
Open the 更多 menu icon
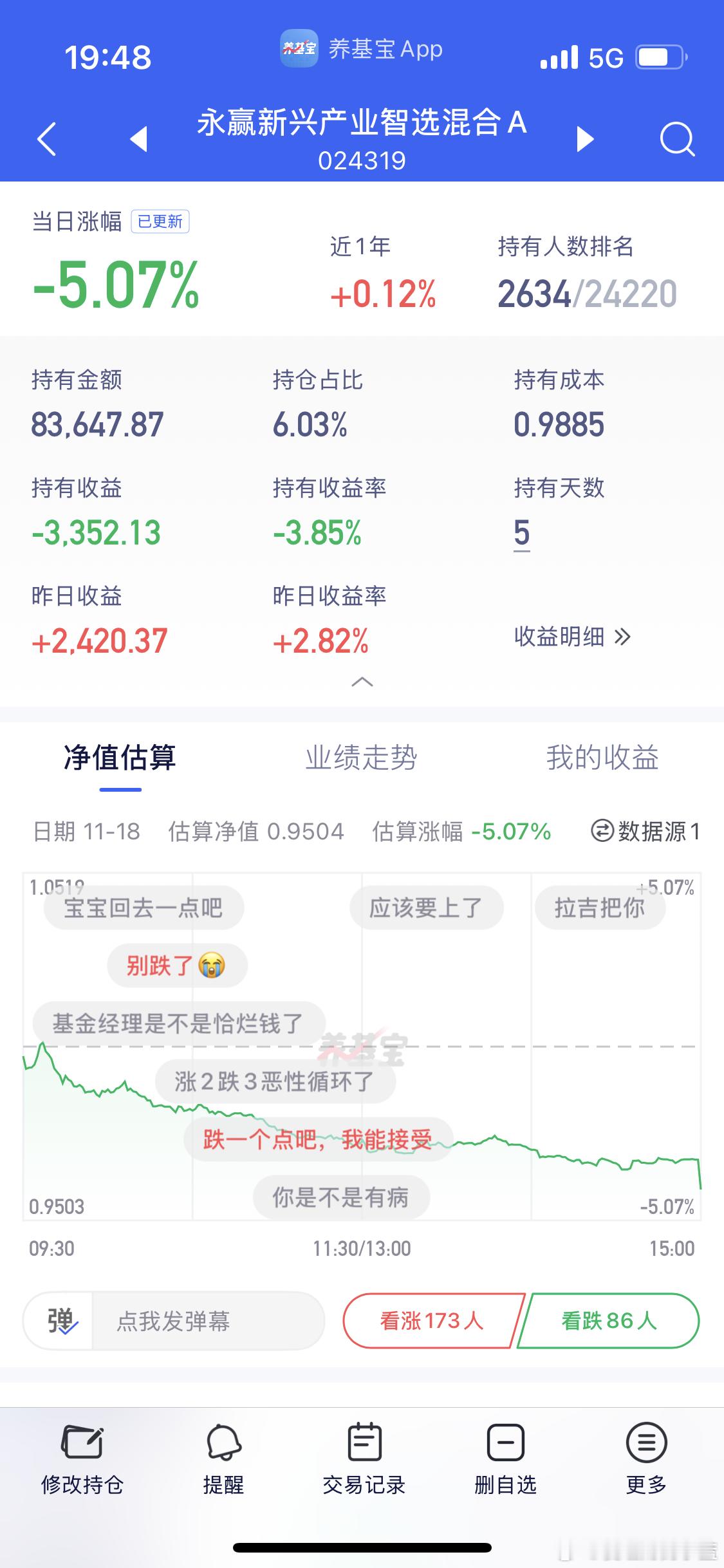645,1456
